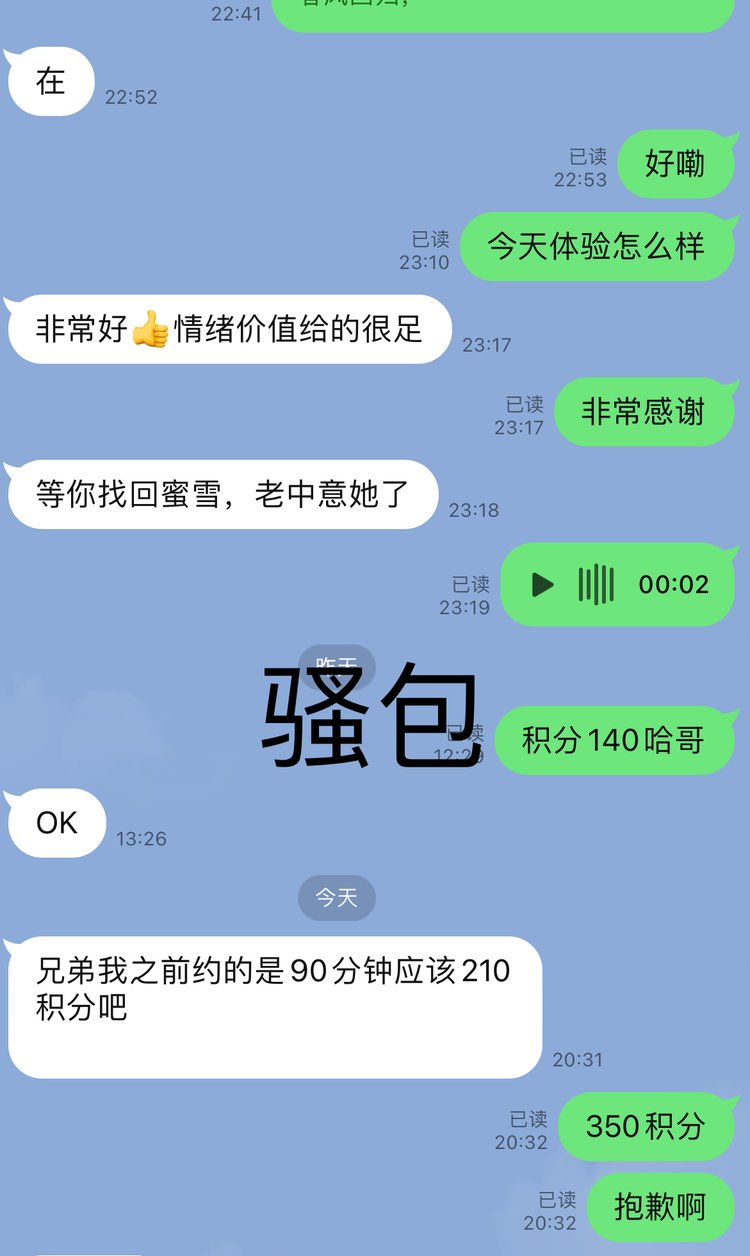Play the 00:02 voice message
Screen dimensions: 750x1256
(542, 585)
